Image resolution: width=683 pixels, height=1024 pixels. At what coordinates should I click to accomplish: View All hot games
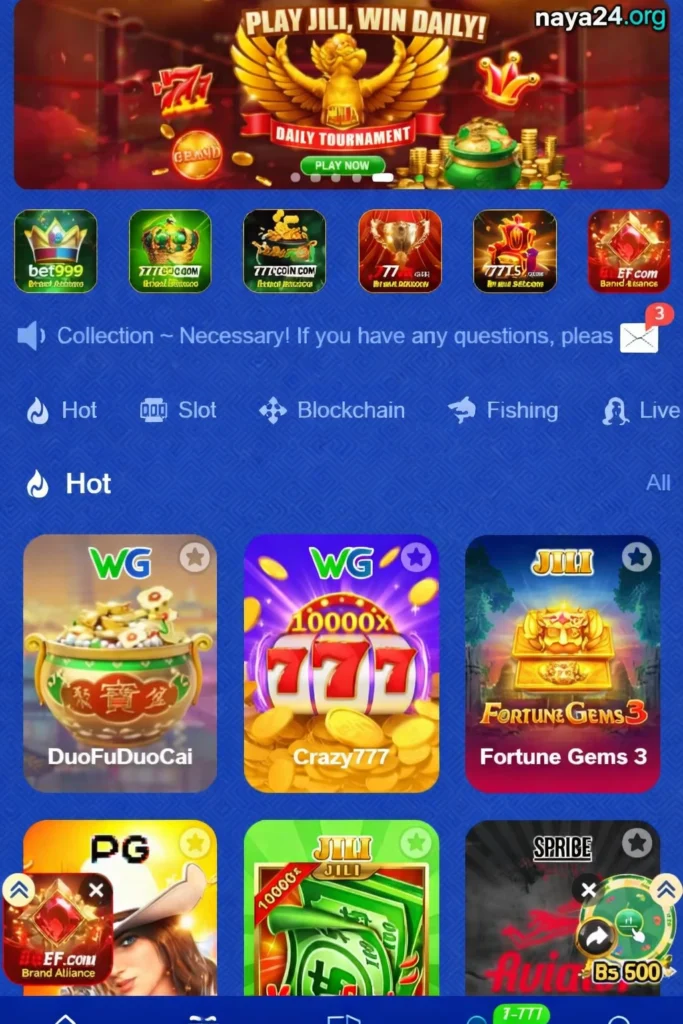click(658, 483)
